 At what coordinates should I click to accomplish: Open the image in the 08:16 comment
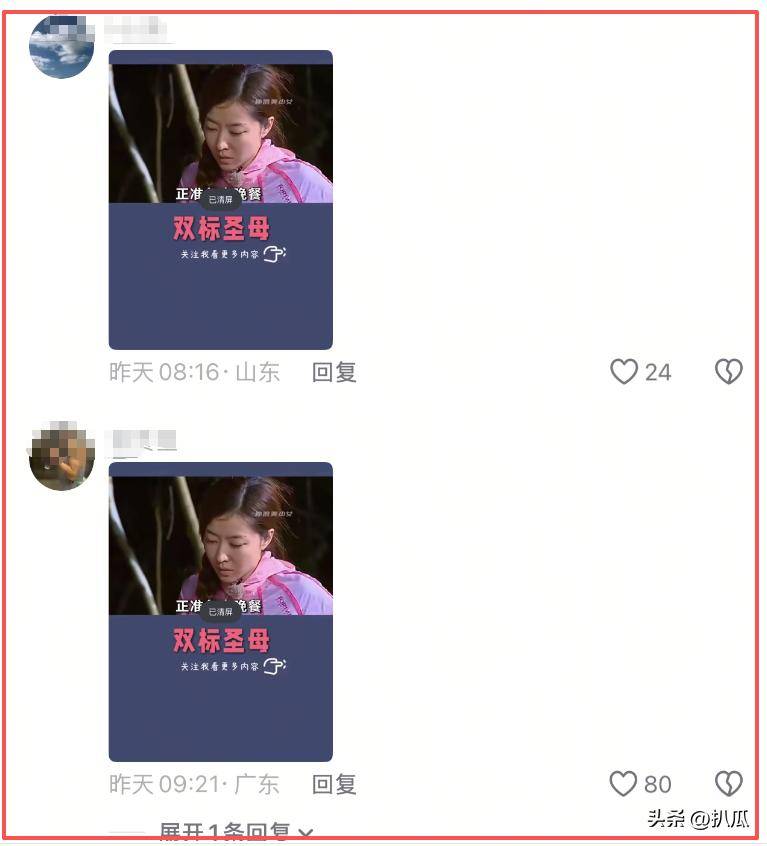[x=220, y=200]
